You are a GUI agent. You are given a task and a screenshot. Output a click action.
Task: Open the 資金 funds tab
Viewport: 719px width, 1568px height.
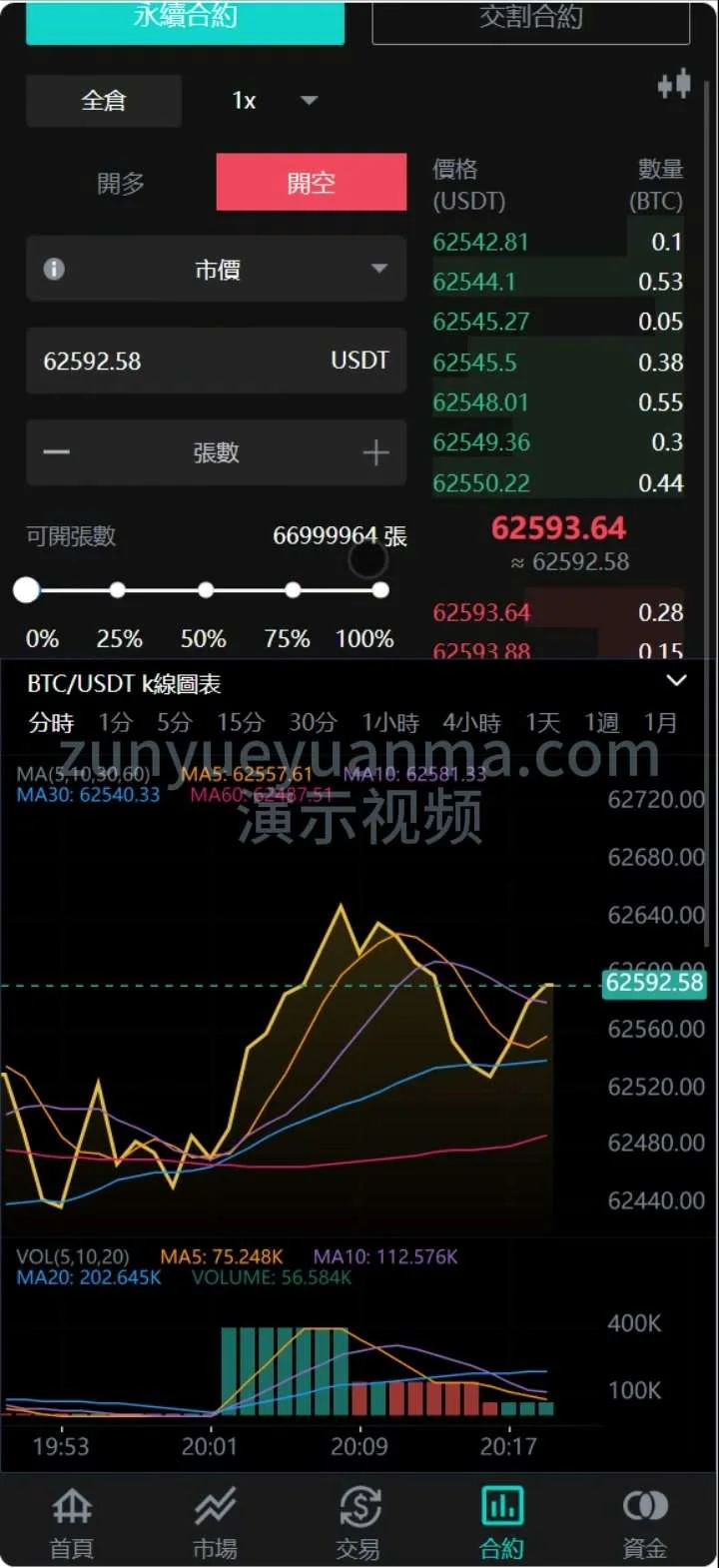(x=645, y=1523)
